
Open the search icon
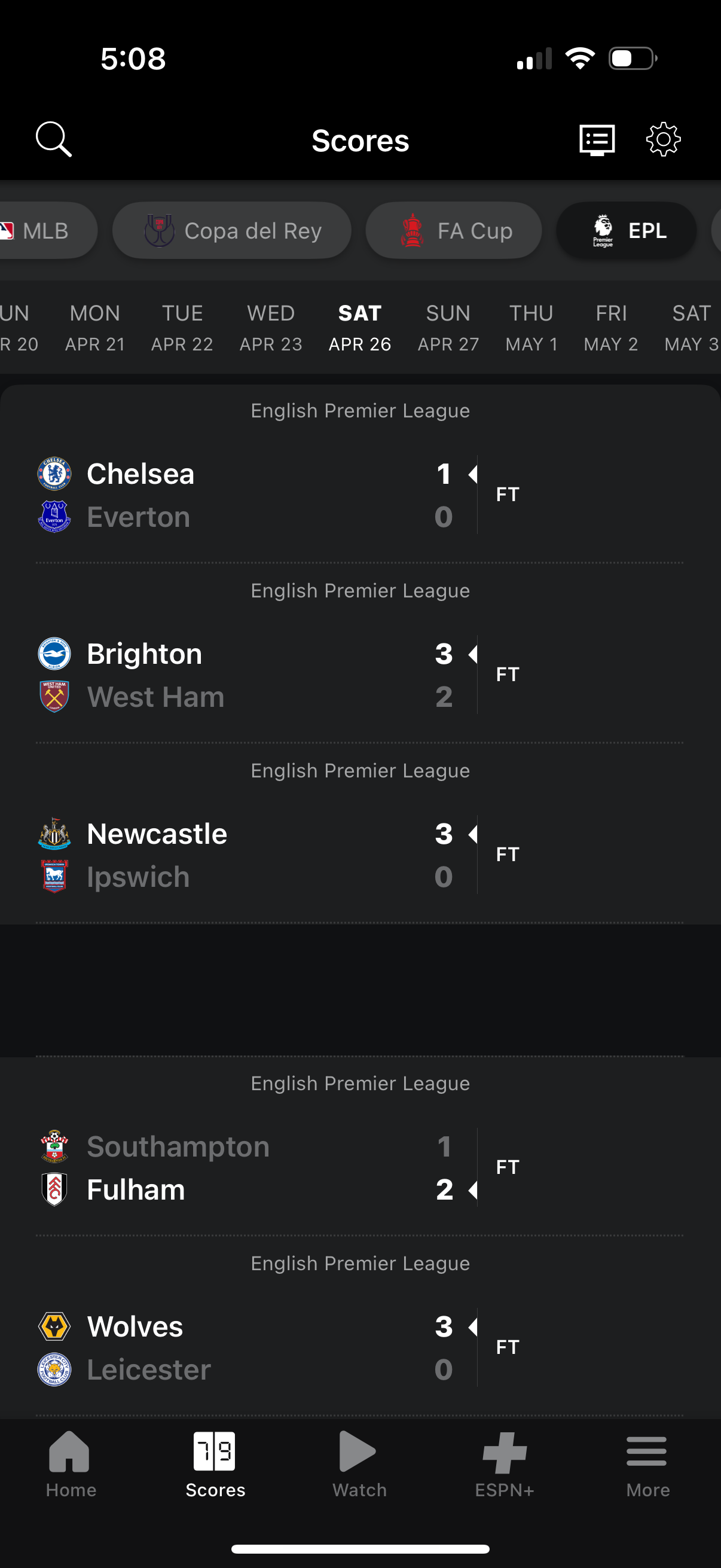point(54,139)
